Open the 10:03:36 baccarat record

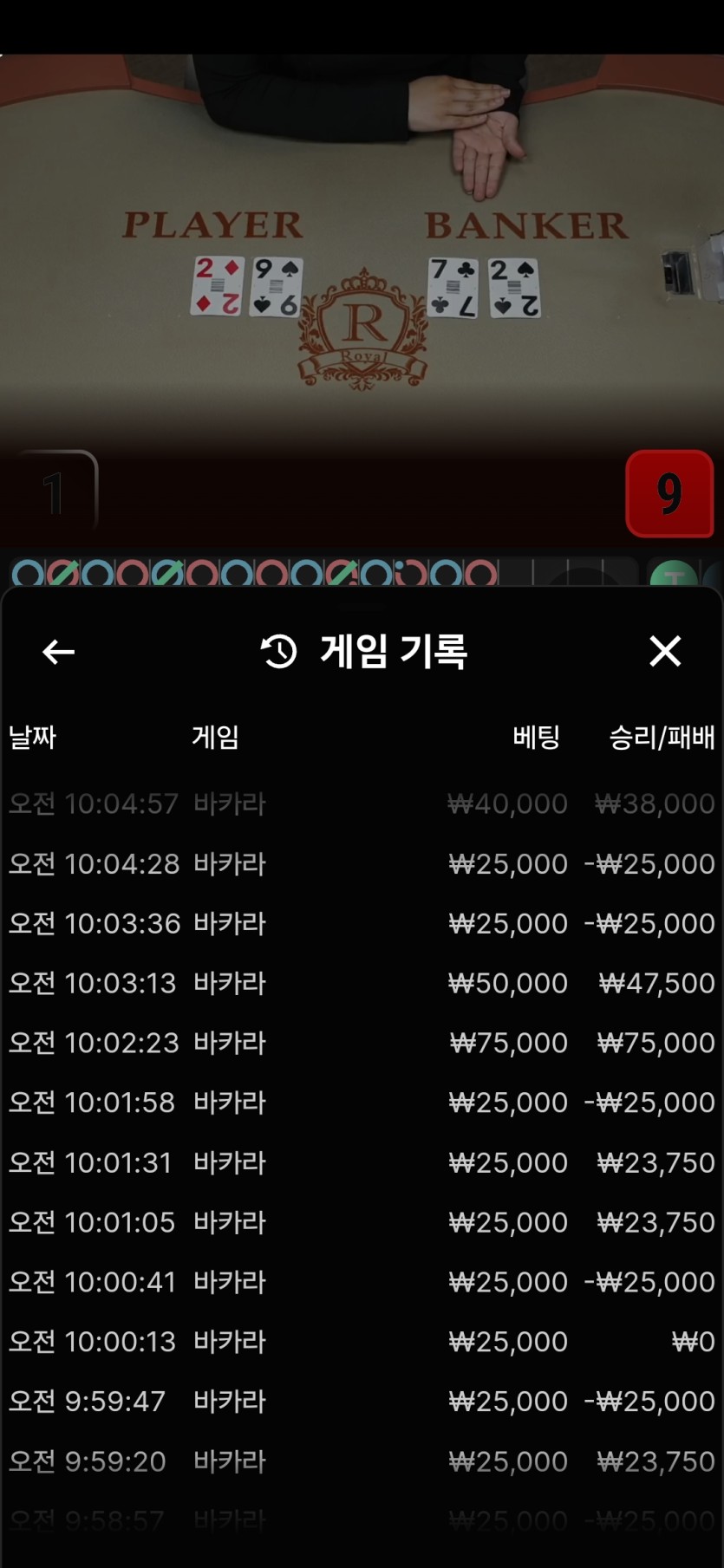coord(362,924)
